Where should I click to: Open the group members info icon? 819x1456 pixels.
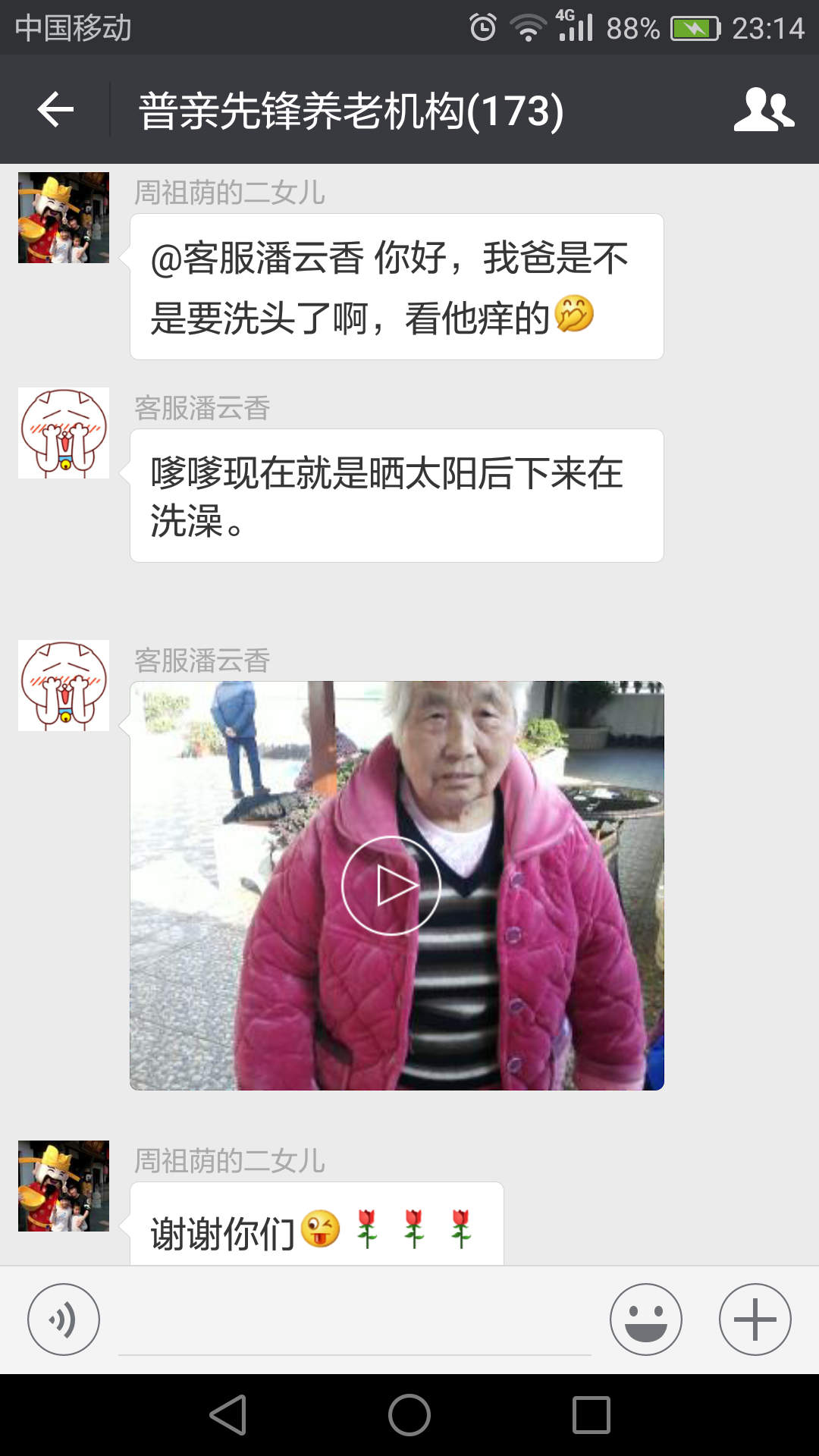tap(764, 110)
